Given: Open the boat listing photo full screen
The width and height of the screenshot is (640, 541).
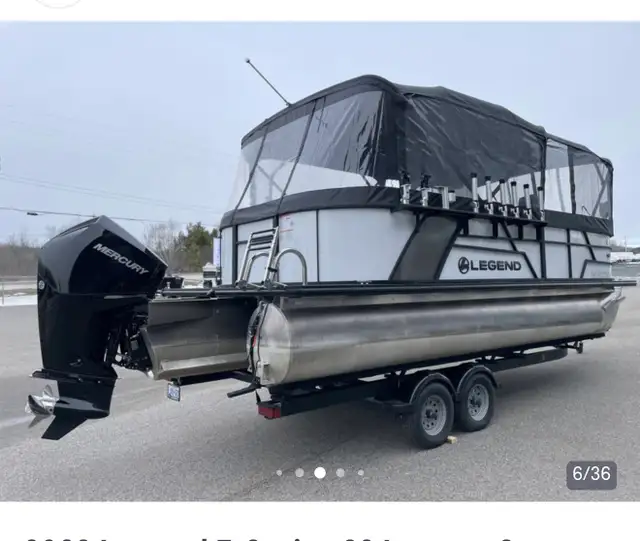Looking at the screenshot, I should click(x=320, y=260).
